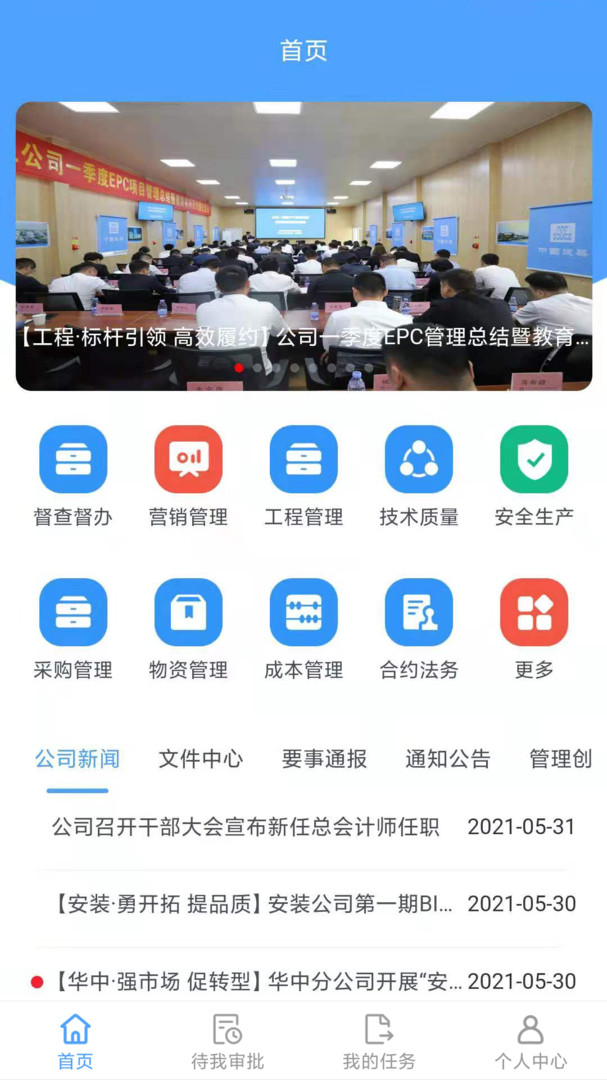The height and width of the screenshot is (1080, 607).
Task: Open the 安装·勇开拓 提品质 article
Action: tap(254, 904)
